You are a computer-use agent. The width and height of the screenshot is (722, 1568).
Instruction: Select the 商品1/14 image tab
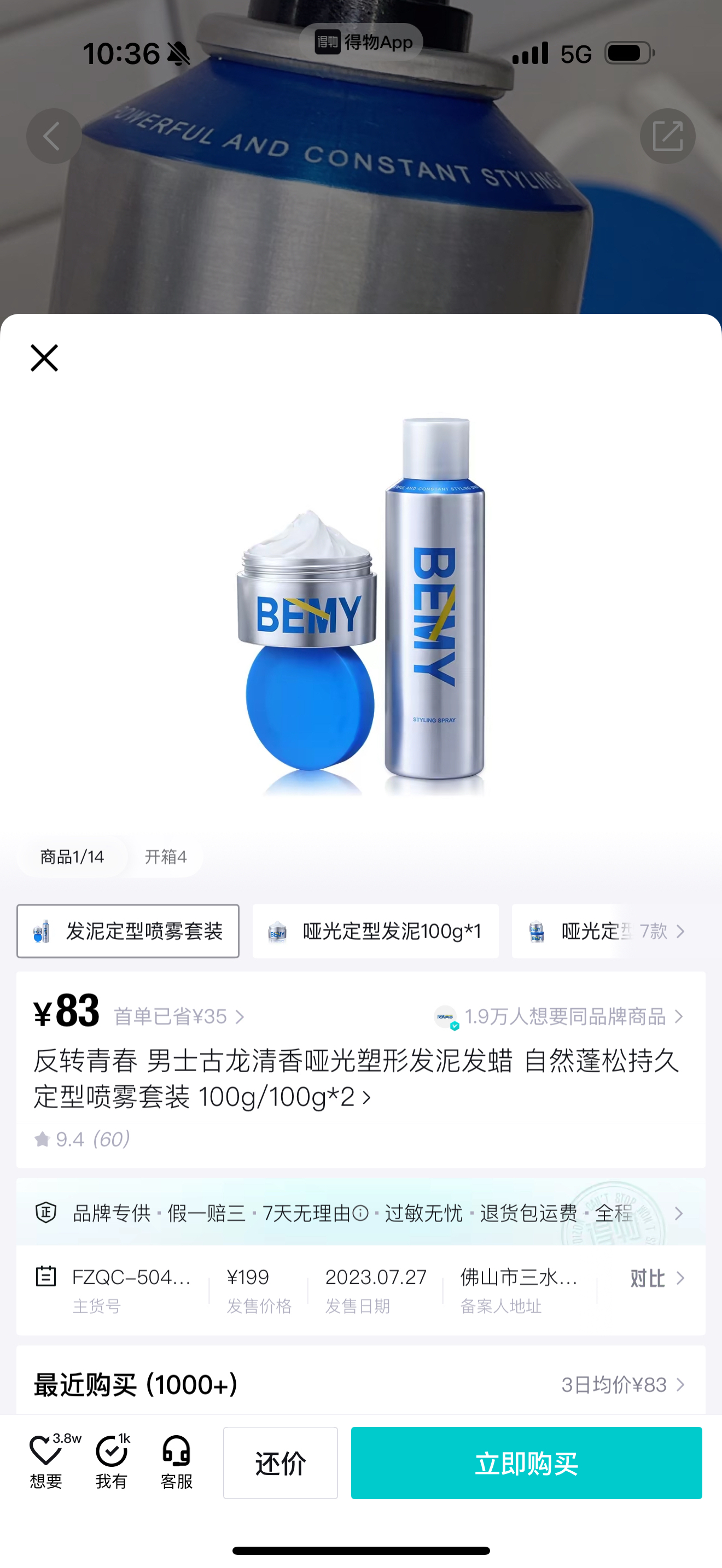click(72, 857)
